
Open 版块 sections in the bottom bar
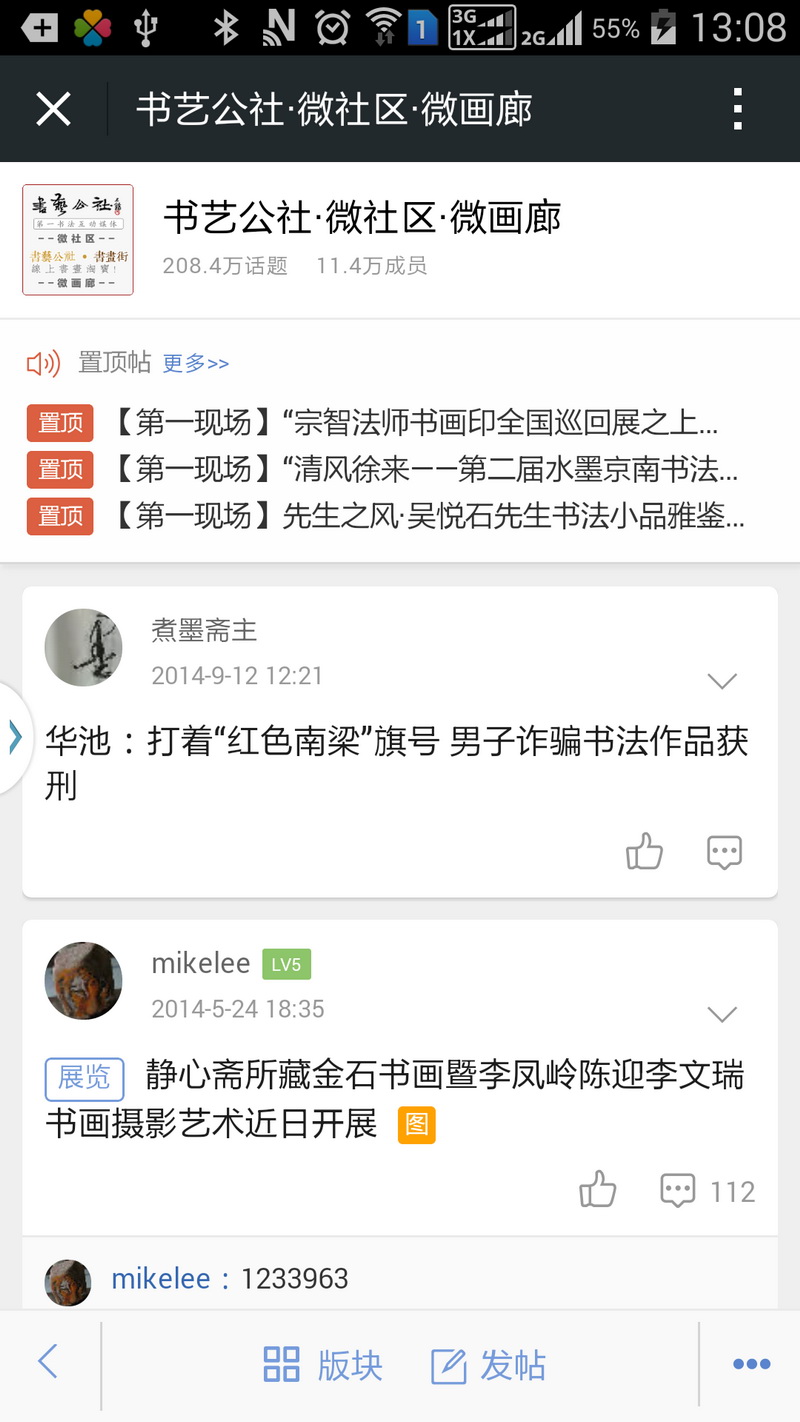[x=323, y=1365]
